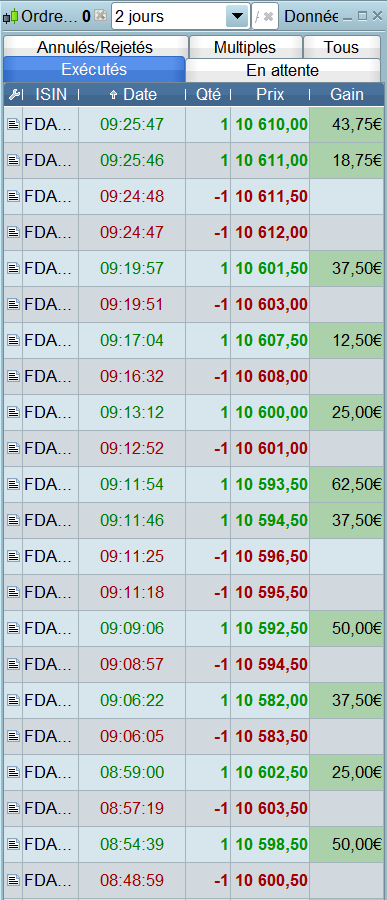Image resolution: width=387 pixels, height=900 pixels.
Task: Open the order executed at 08:48:59
Action: coord(194,880)
